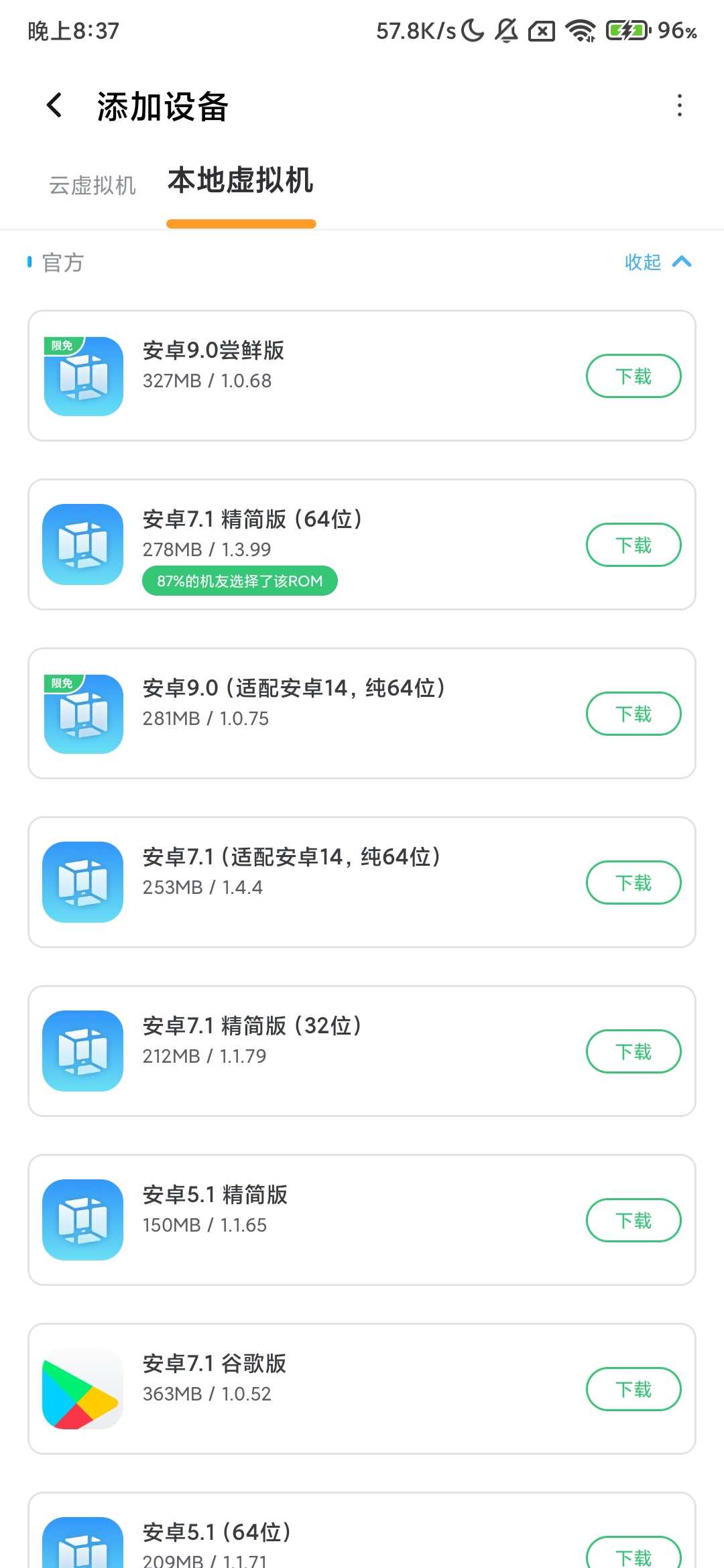Download 安卓5.1 精简版 ROM
Screen dimensions: 724x1568
(x=633, y=1220)
